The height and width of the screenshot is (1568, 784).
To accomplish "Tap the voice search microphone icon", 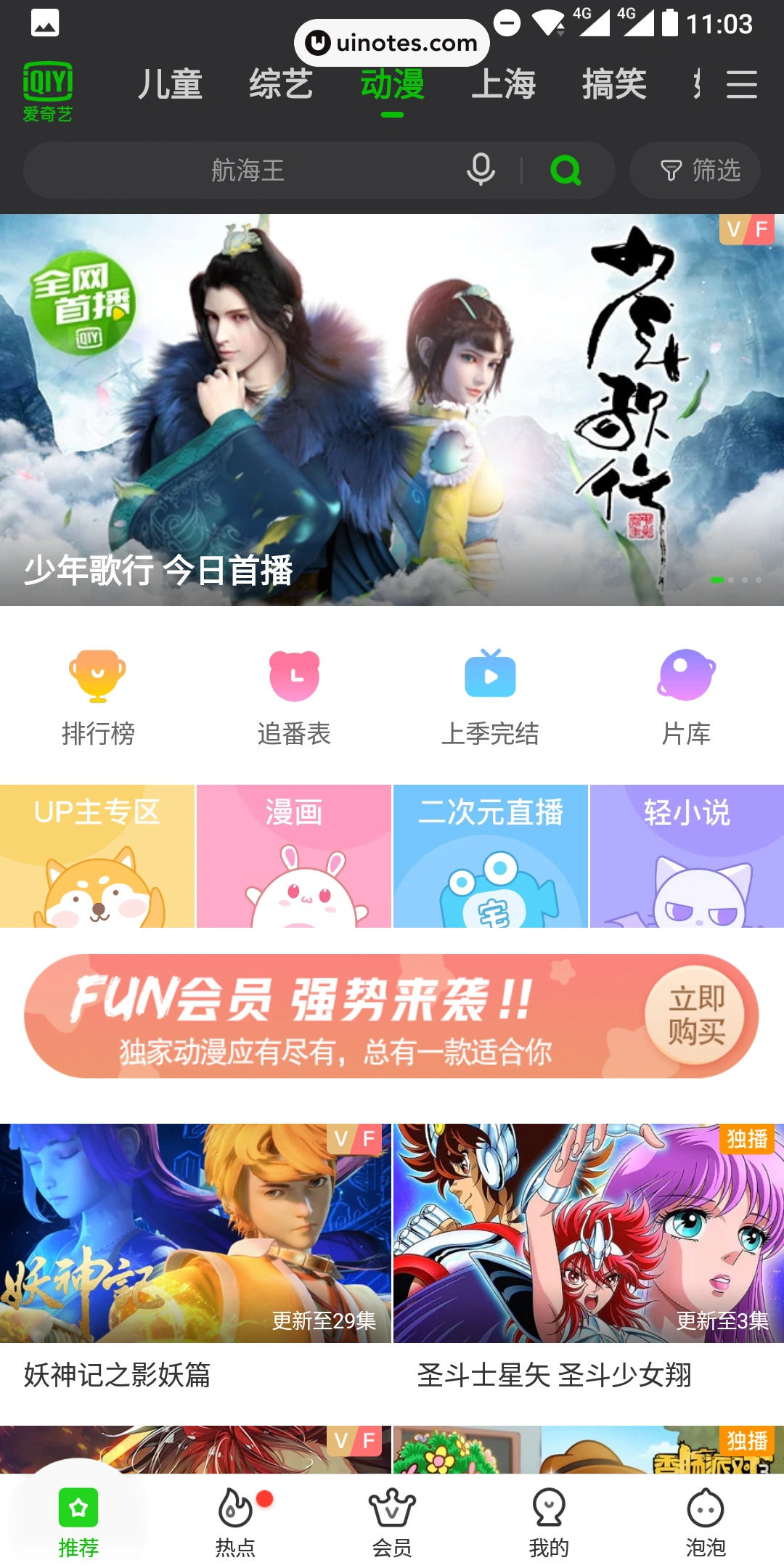I will tap(479, 171).
